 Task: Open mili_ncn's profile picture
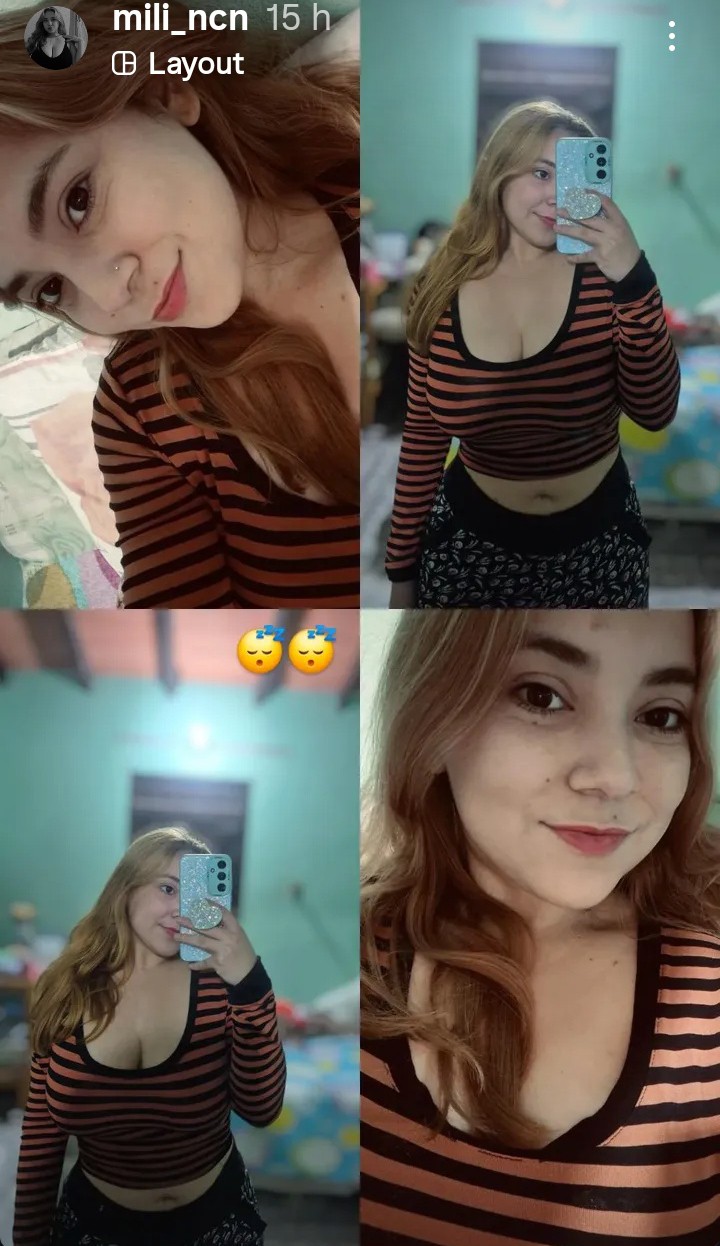(56, 38)
